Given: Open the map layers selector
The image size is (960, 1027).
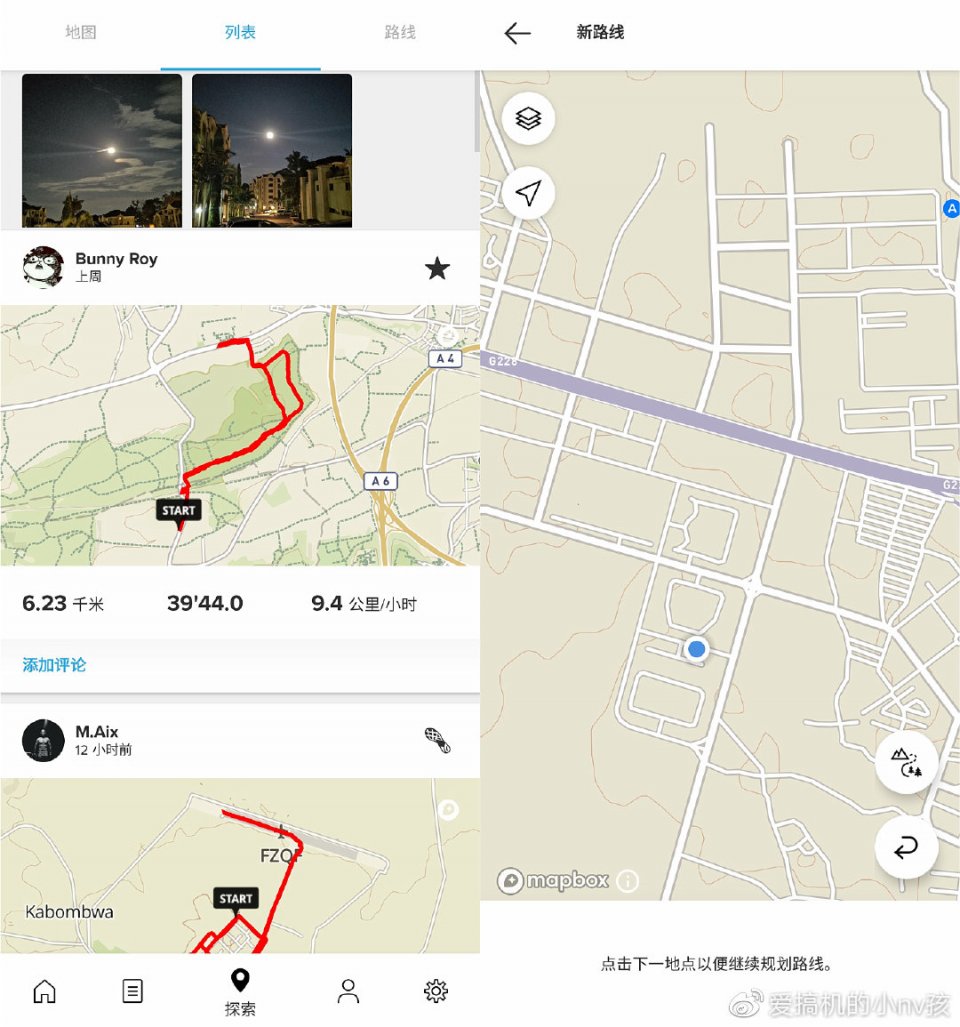Looking at the screenshot, I should pos(529,118).
